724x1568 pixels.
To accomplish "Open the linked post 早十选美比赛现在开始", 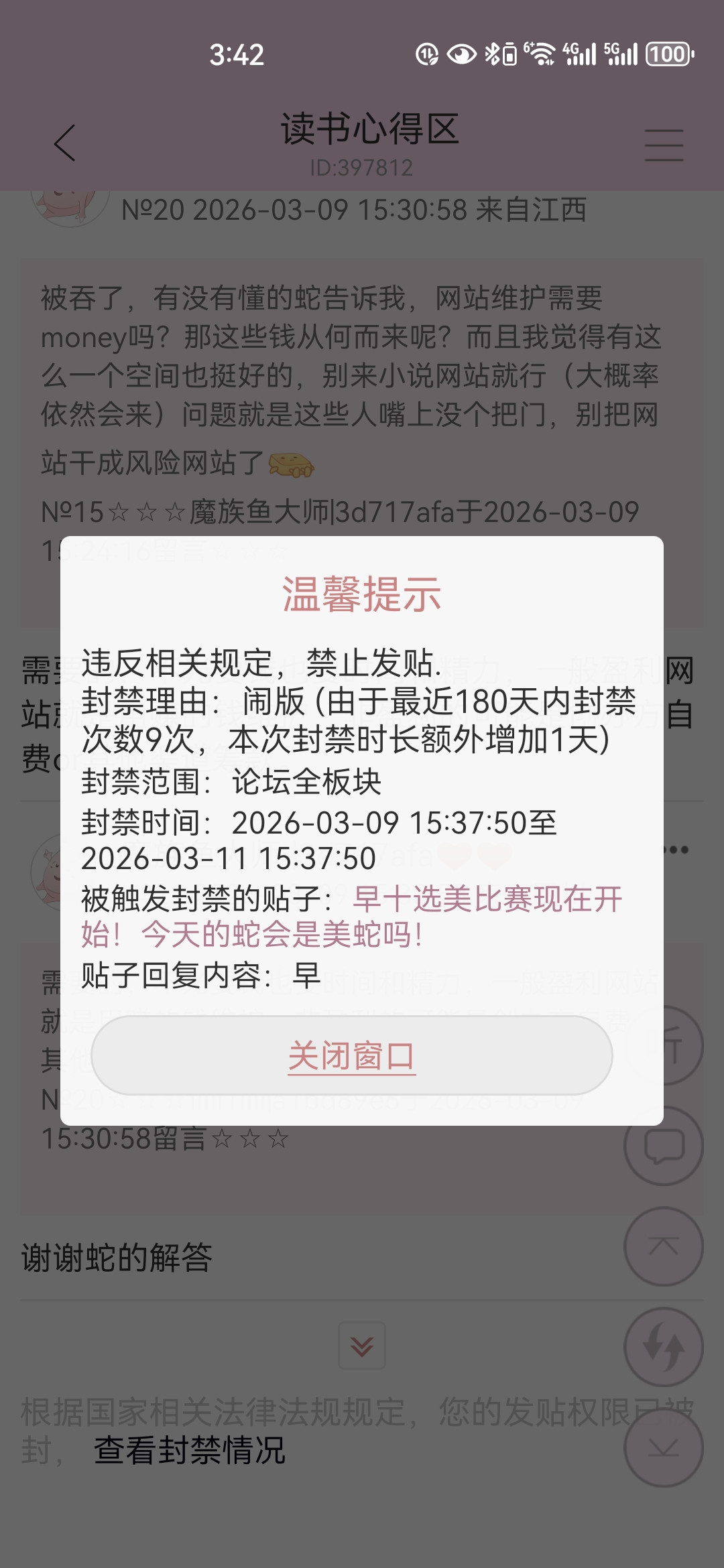I will point(352,917).
